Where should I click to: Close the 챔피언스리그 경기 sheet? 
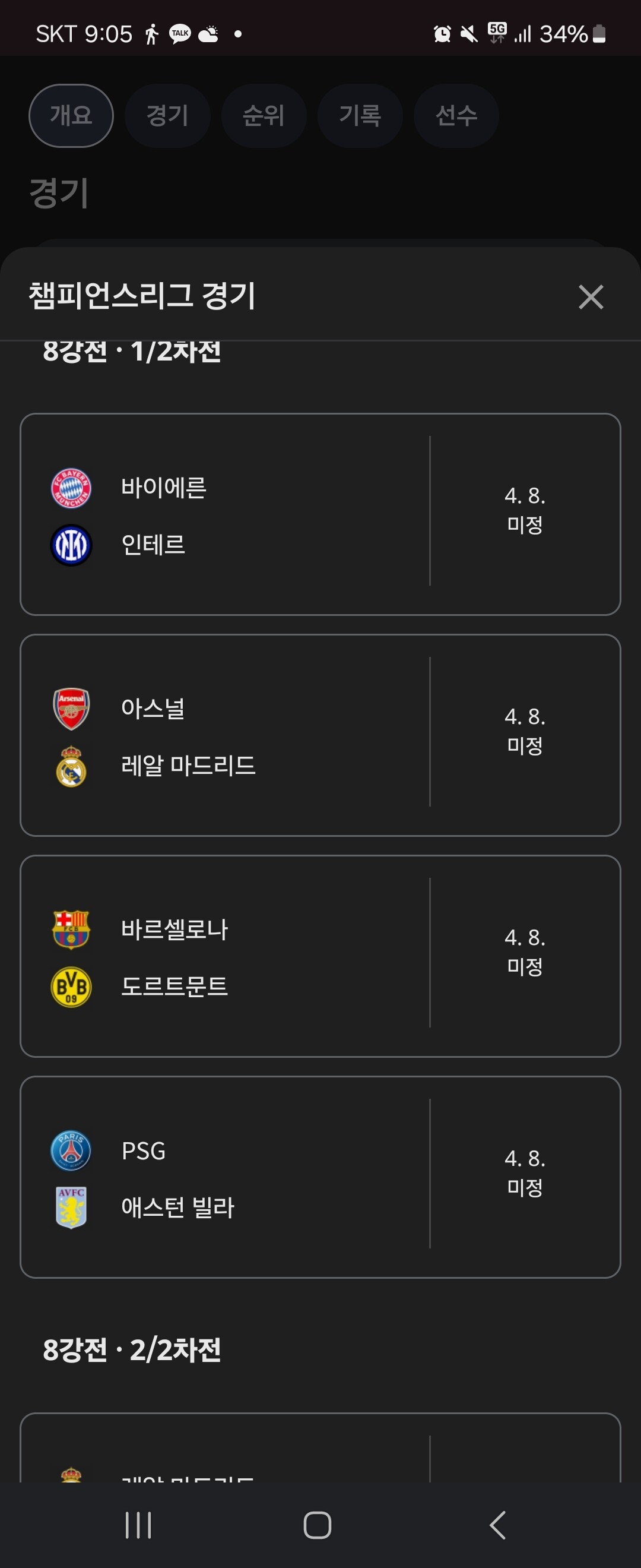[x=591, y=297]
